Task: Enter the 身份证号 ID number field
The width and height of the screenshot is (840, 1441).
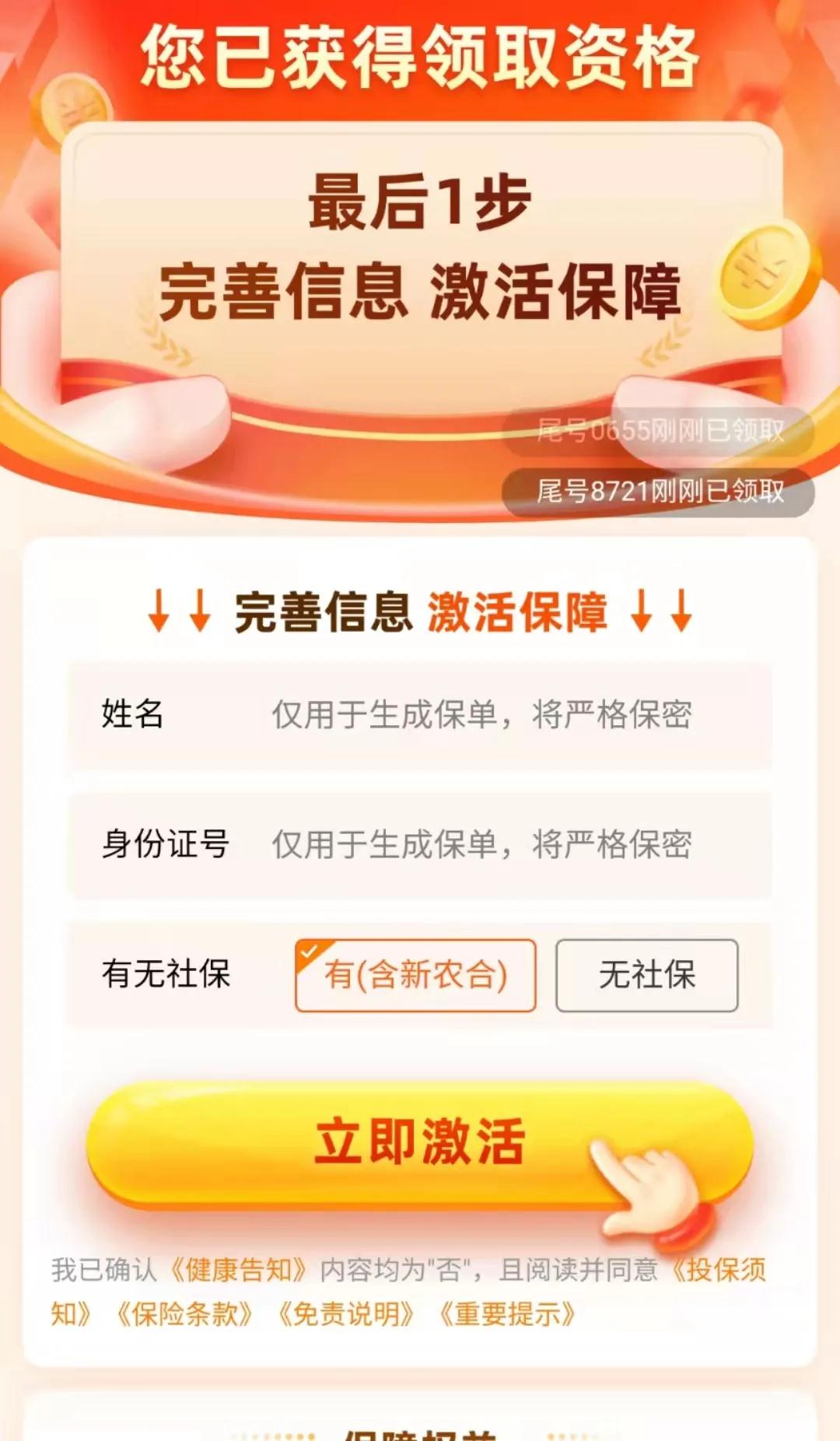Action: point(481,844)
